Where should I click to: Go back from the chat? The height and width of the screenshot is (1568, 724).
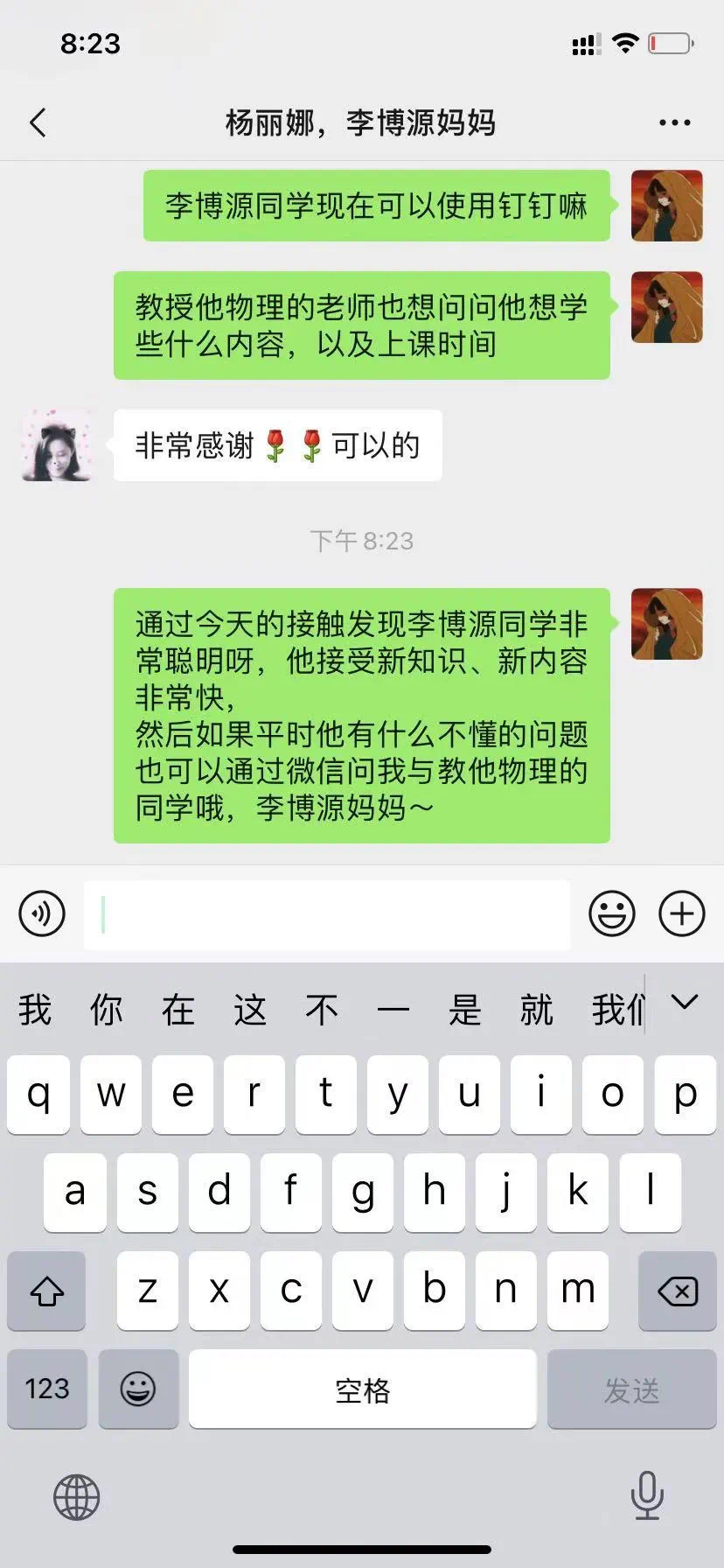click(x=38, y=122)
